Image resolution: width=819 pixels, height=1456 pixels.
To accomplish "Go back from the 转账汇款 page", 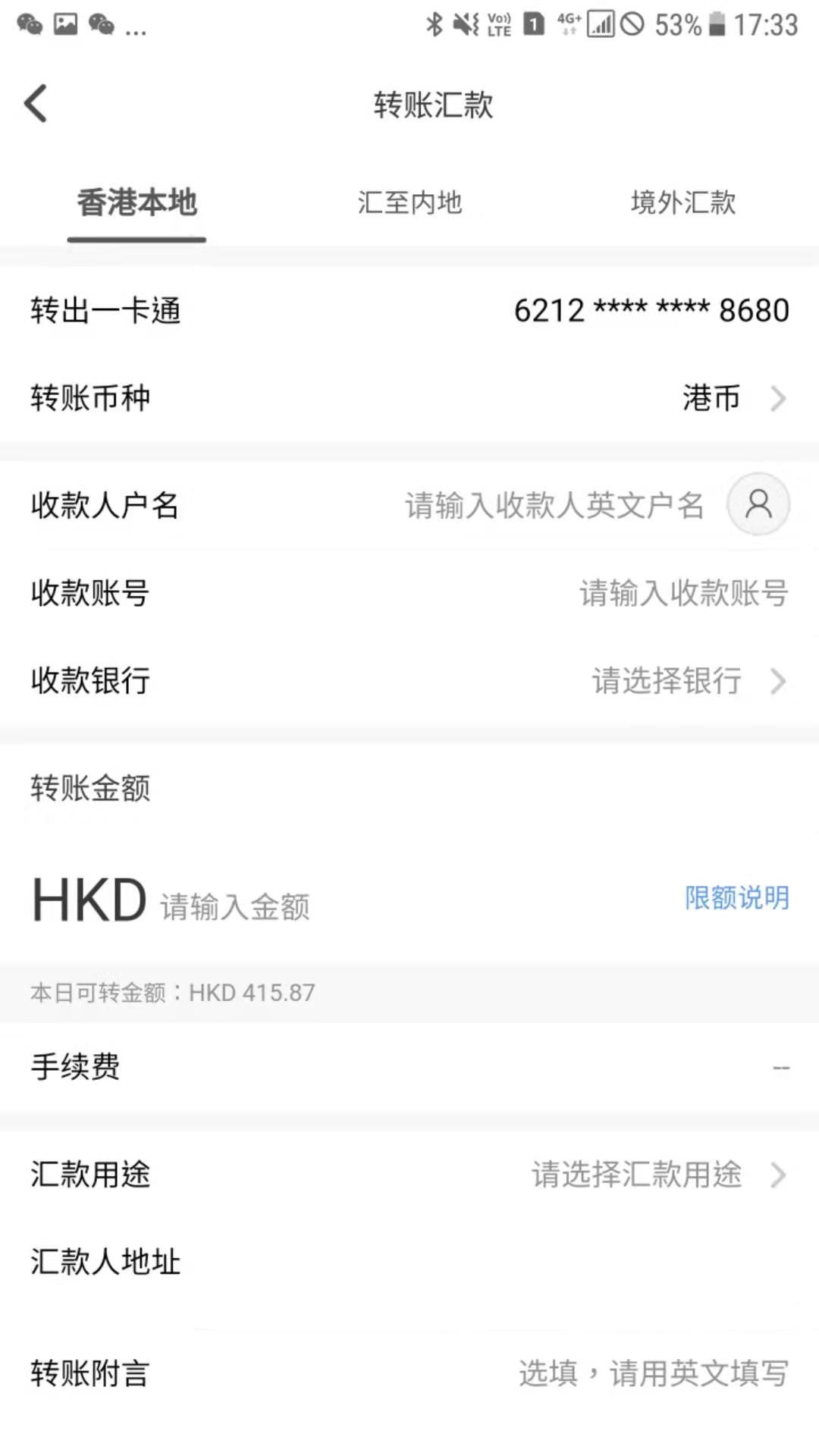I will pos(36,104).
